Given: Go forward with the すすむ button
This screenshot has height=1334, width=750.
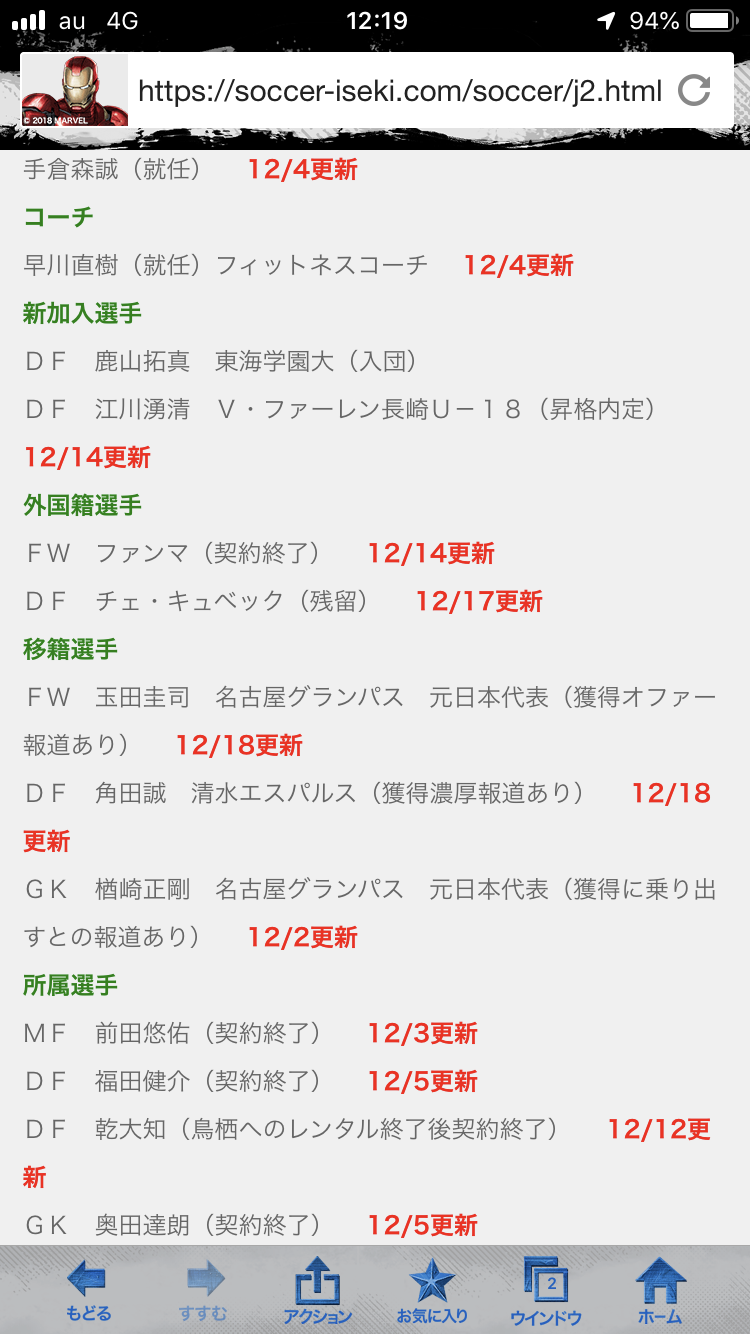Looking at the screenshot, I should [x=204, y=1291].
